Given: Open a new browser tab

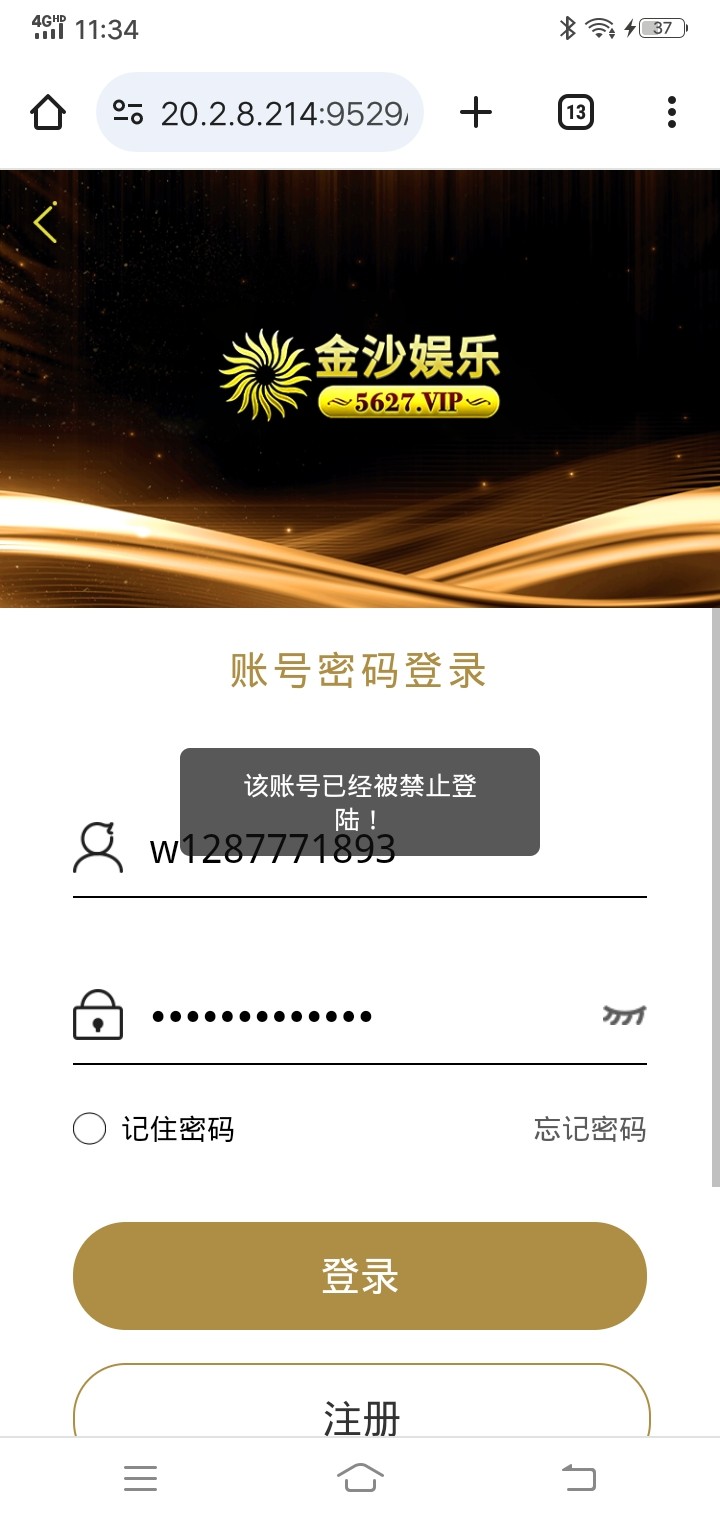Looking at the screenshot, I should click(476, 112).
